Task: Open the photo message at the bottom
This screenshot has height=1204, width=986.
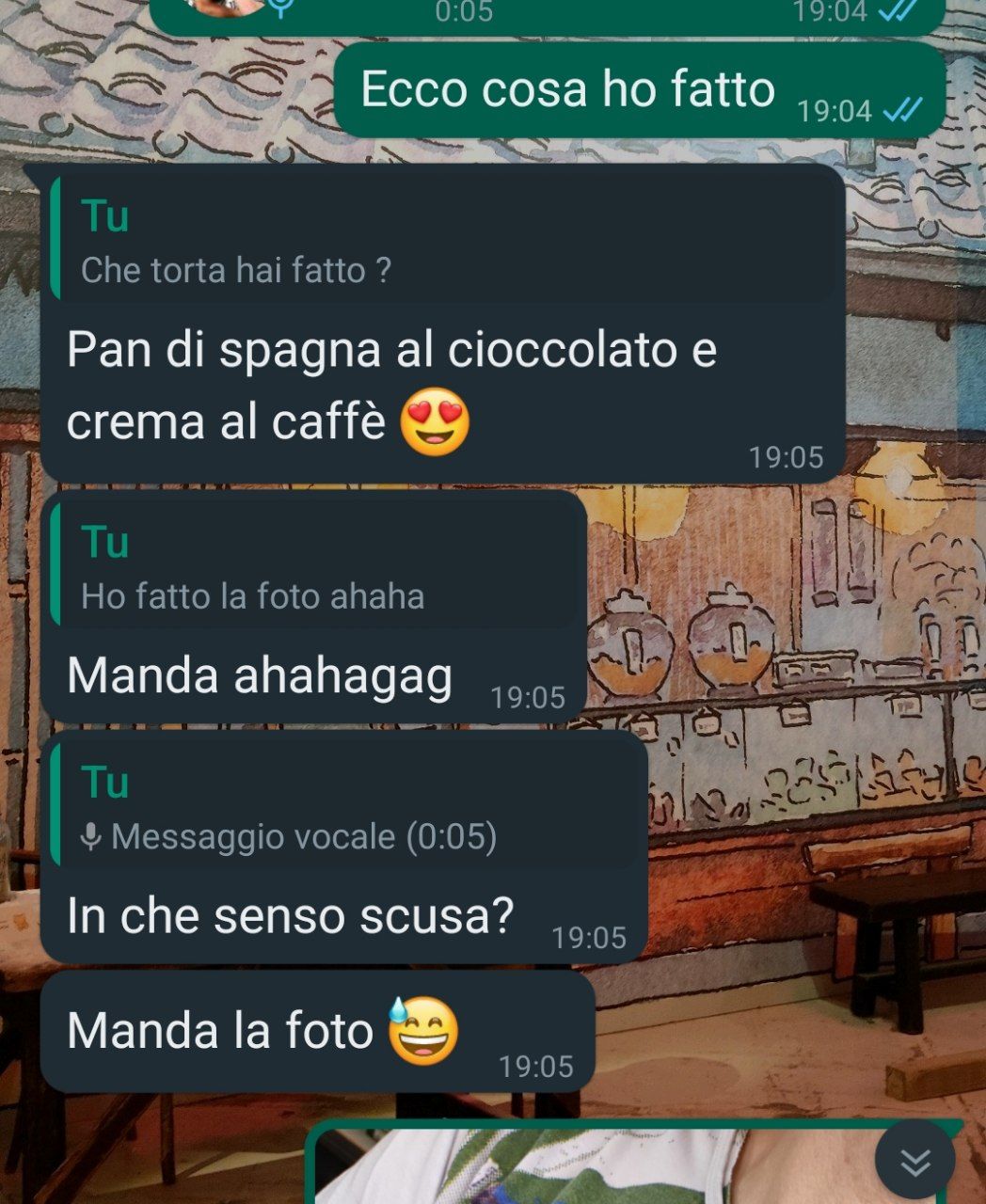Action: point(583,1169)
